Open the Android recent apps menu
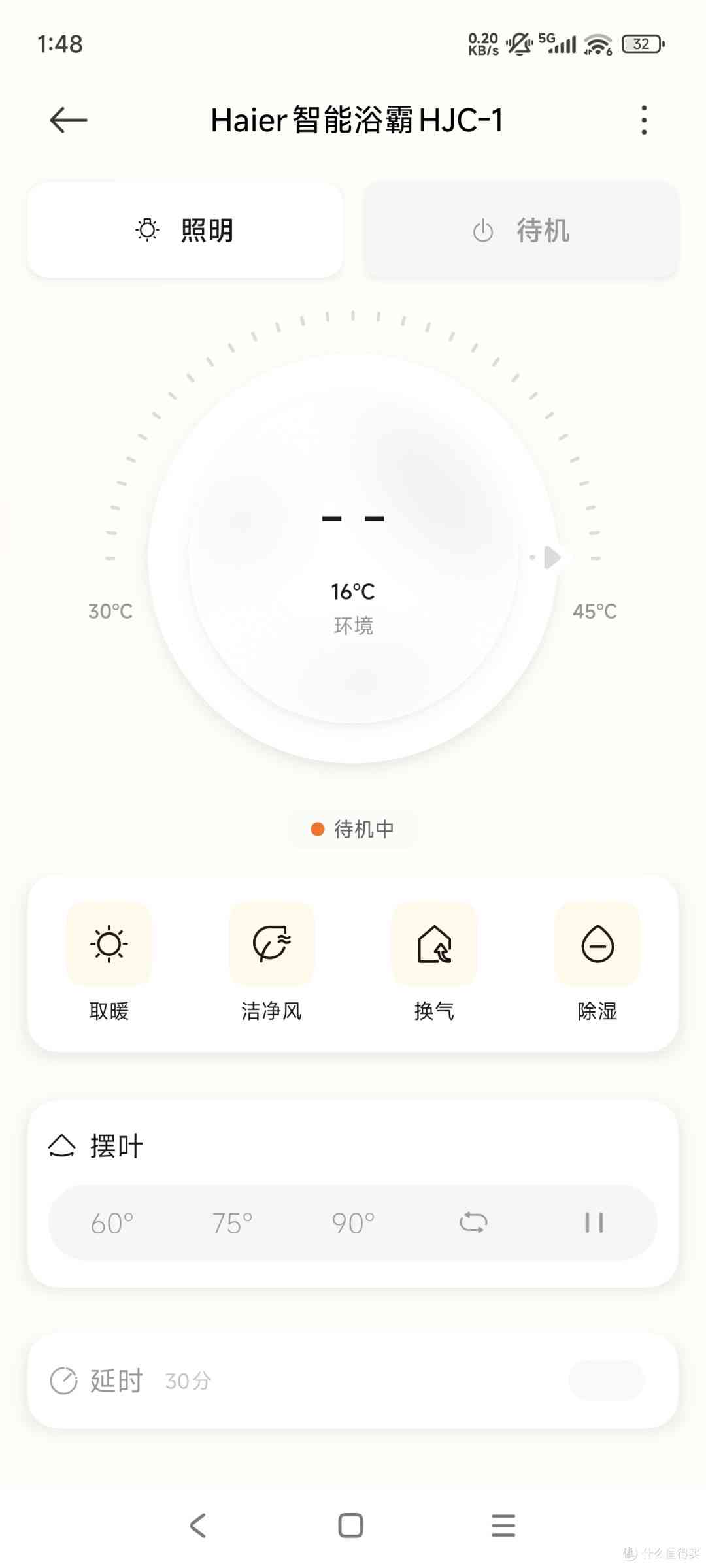The image size is (706, 1568). point(502,1525)
